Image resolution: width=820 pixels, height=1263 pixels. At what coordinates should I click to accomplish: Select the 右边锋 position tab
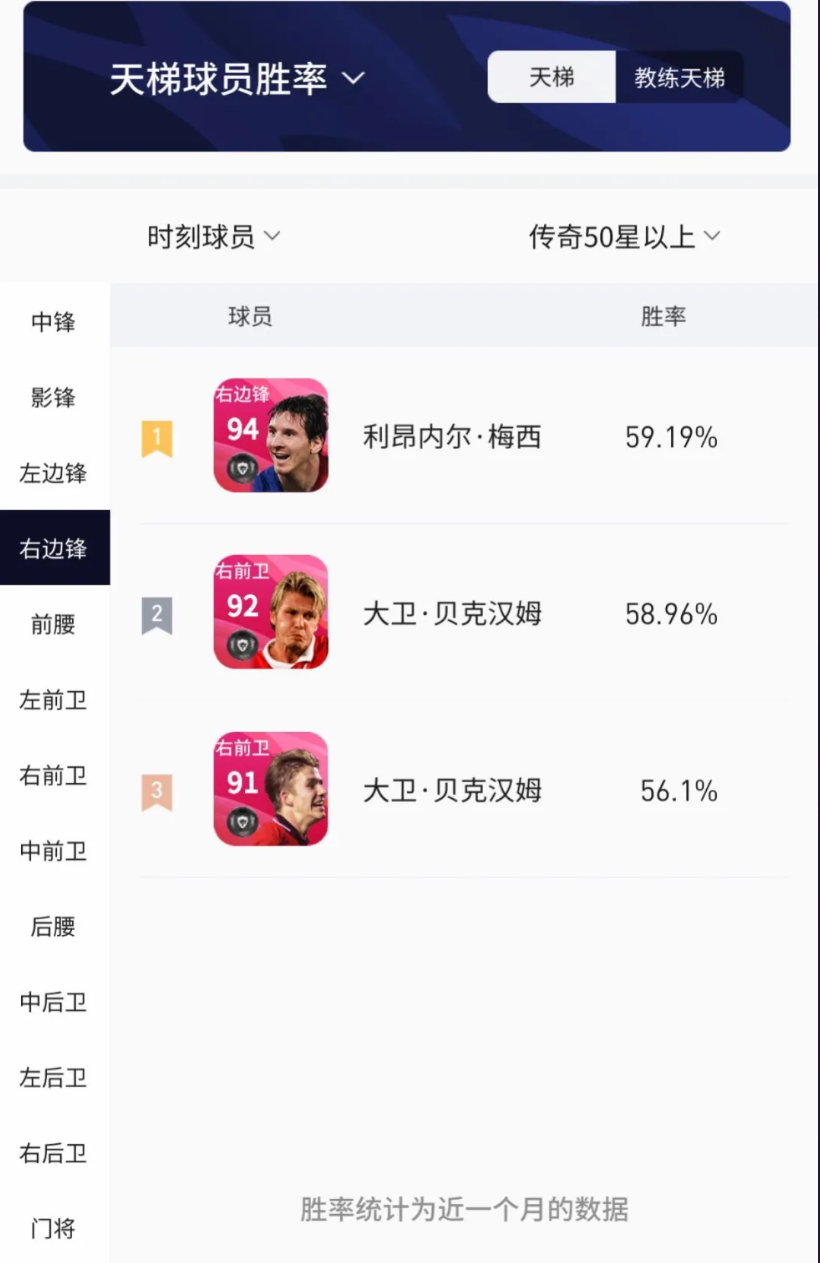pos(54,548)
